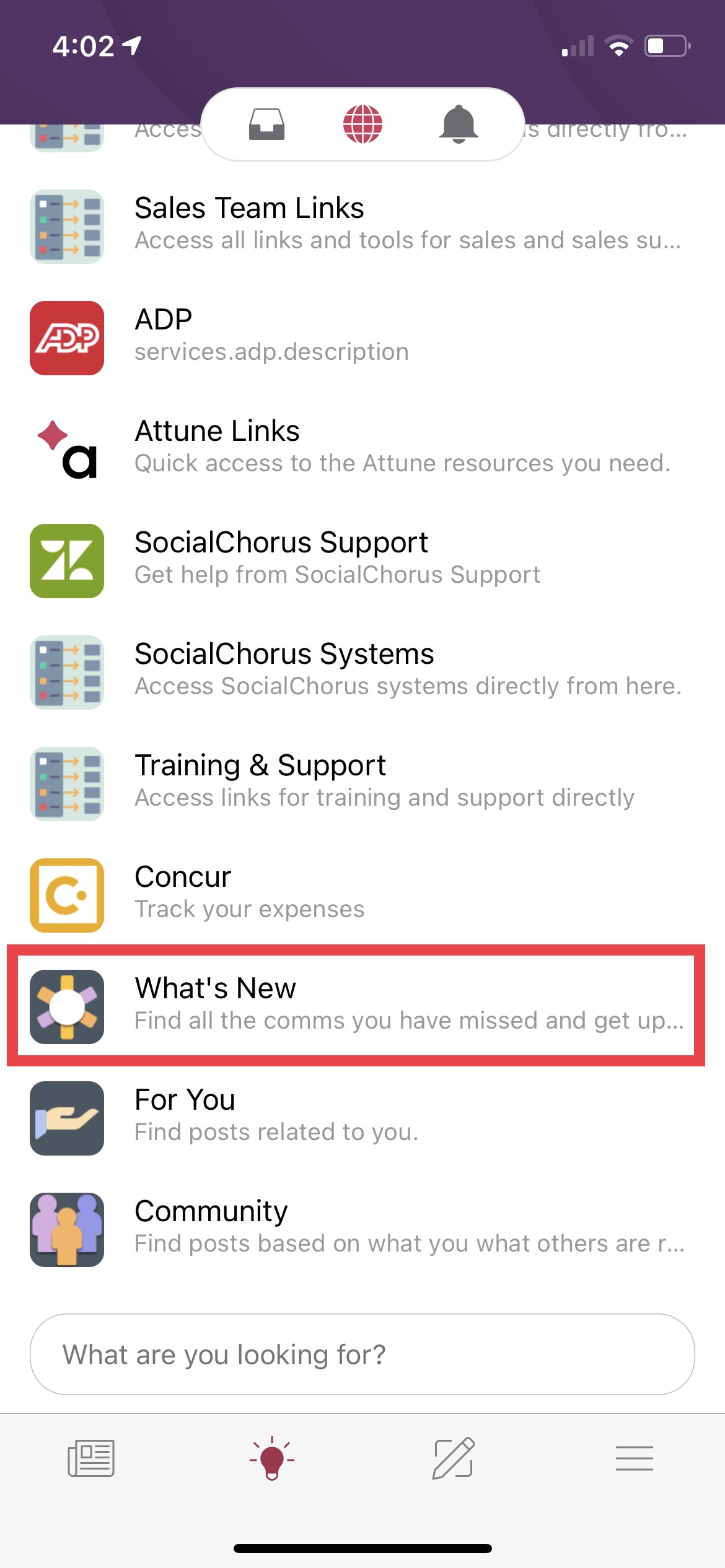The image size is (725, 1568).
Task: Tap the "What are you looking for?" field
Action: click(362, 1354)
